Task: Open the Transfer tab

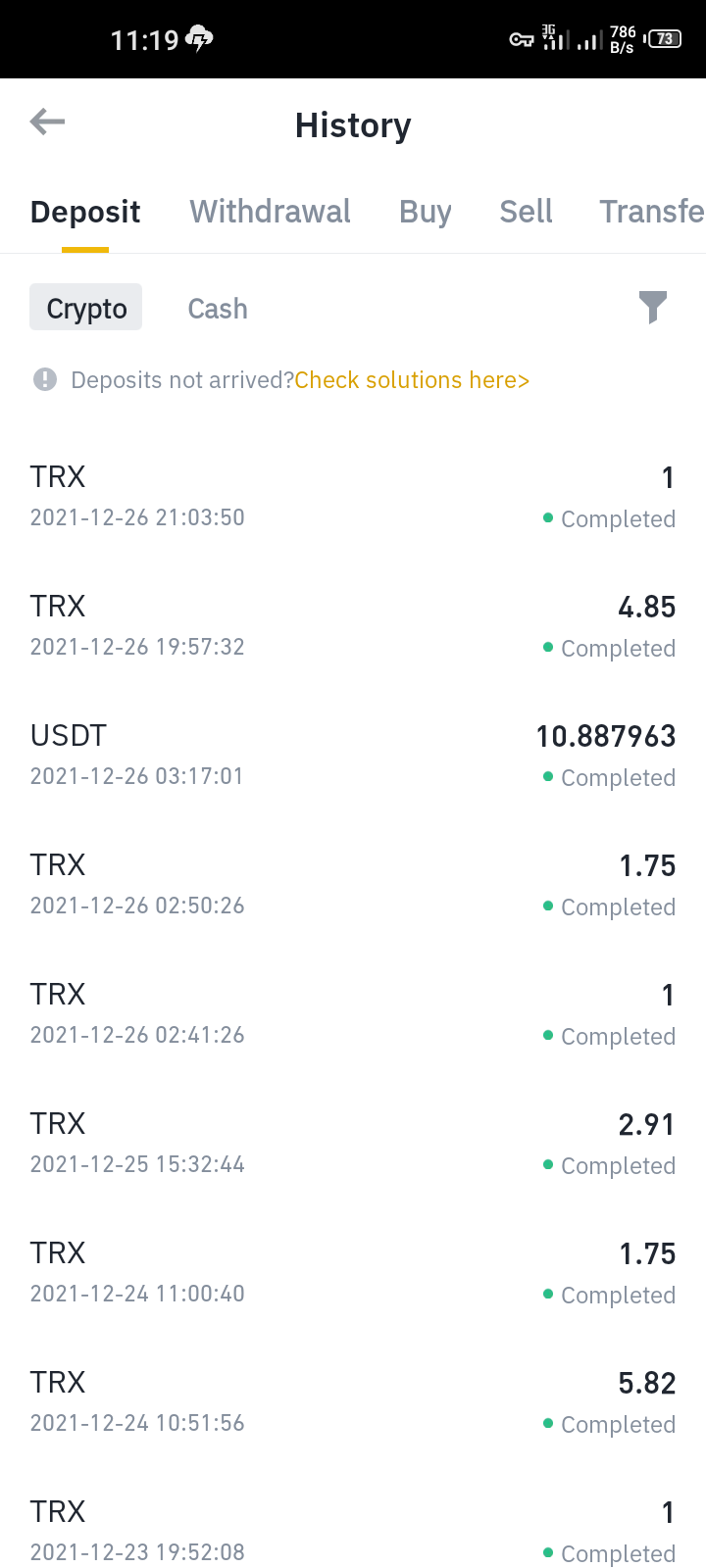Action: pos(652,212)
